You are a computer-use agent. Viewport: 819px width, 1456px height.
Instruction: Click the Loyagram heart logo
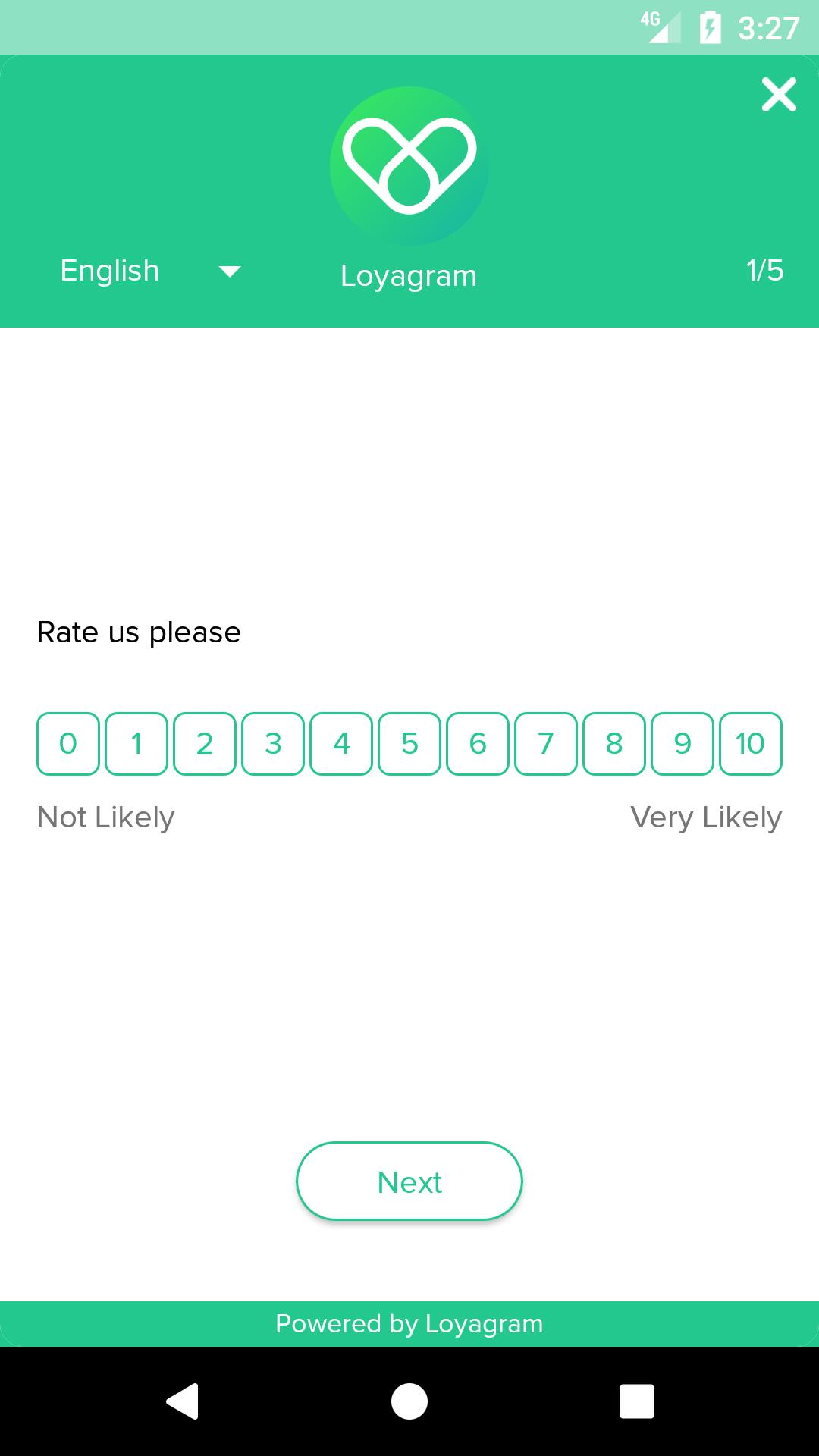pyautogui.click(x=409, y=167)
